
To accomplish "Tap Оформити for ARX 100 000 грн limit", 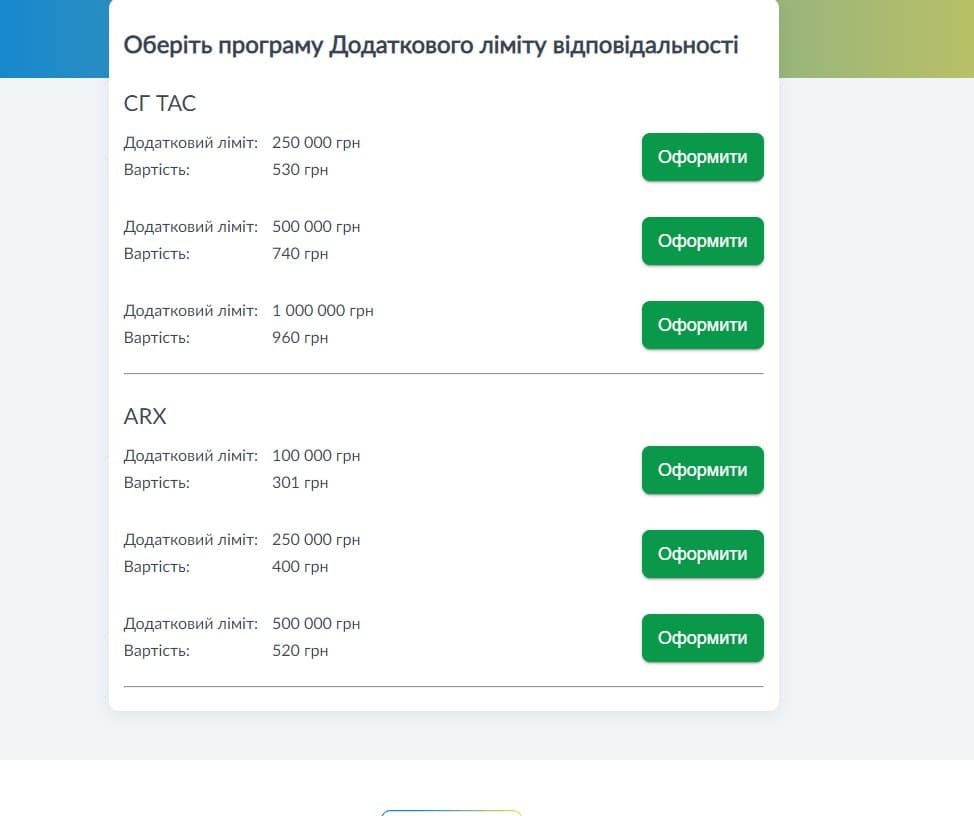I will tap(702, 470).
